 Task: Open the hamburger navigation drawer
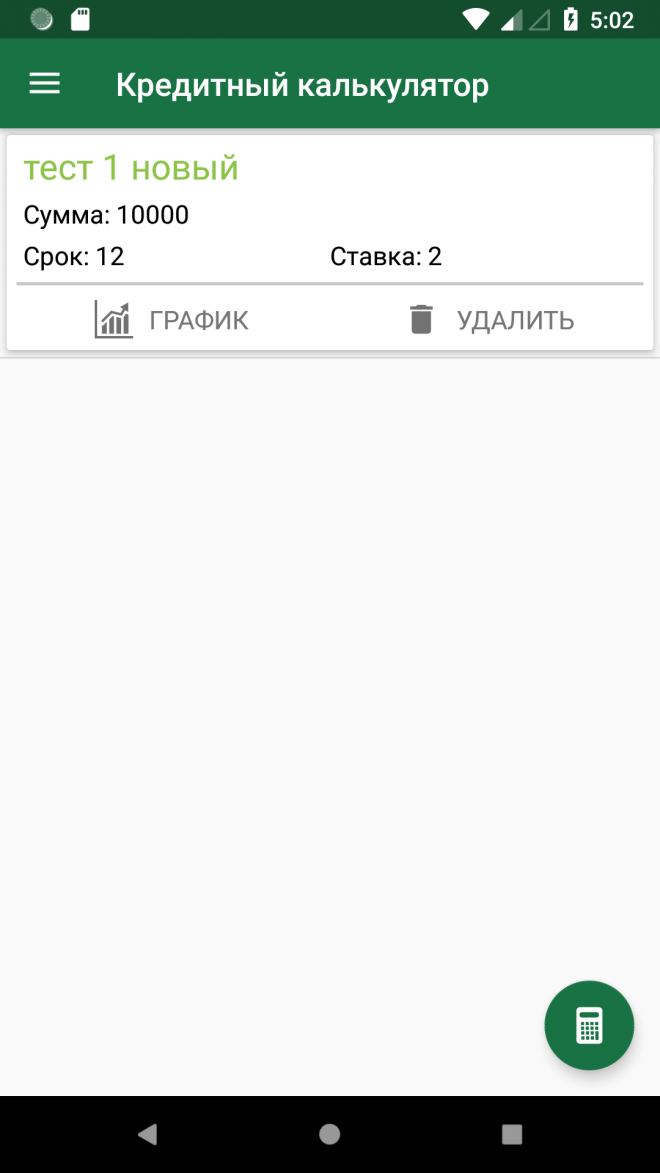pyautogui.click(x=44, y=84)
